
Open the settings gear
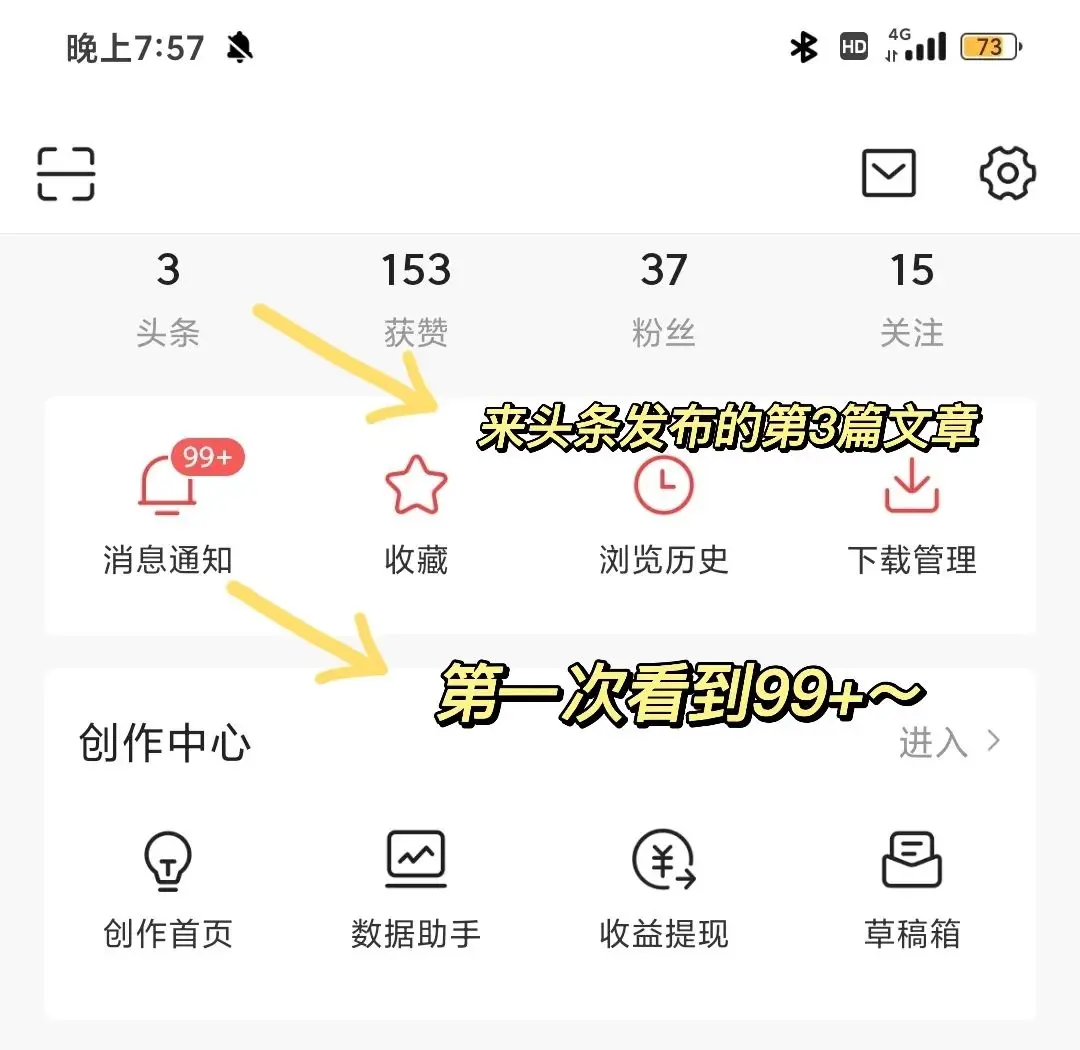point(1007,174)
